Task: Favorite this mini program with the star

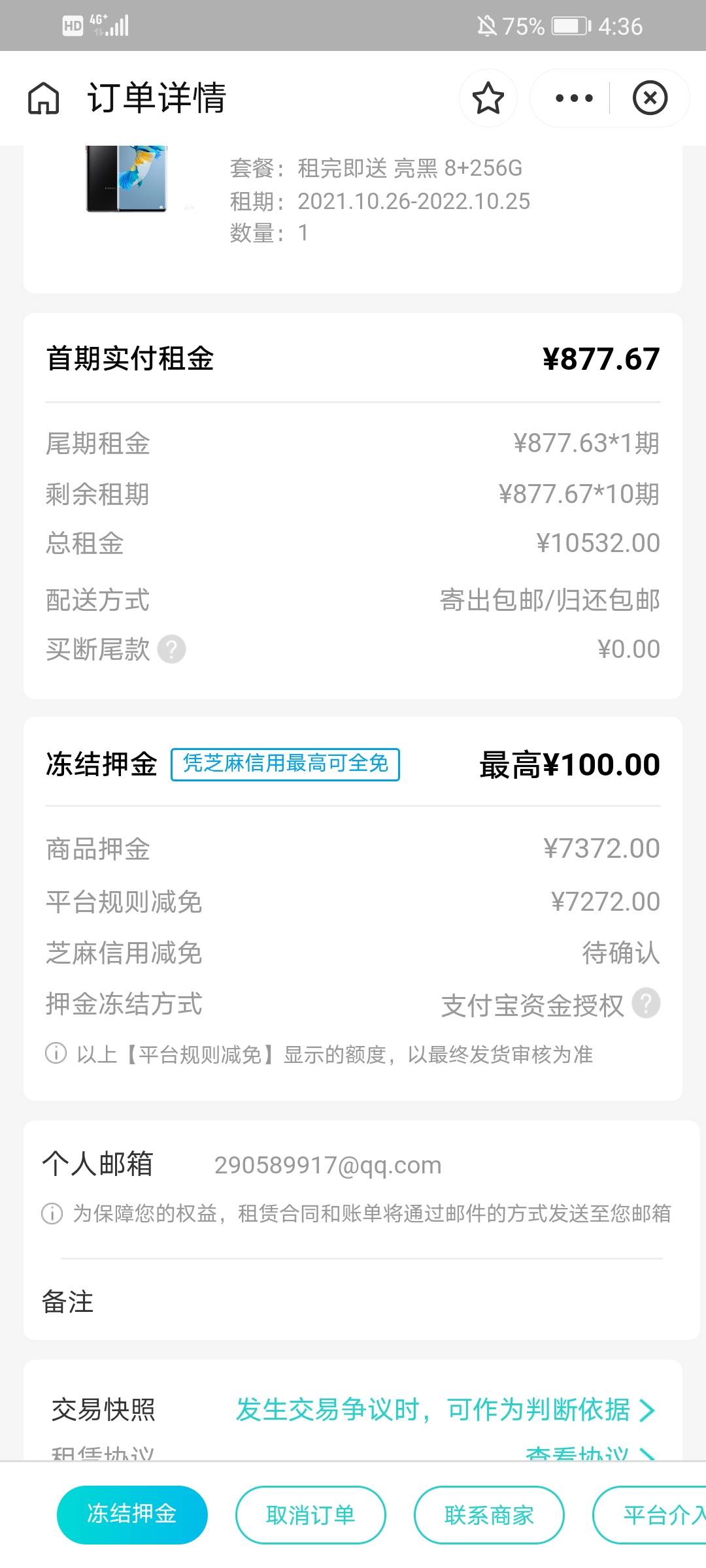Action: 488,98
